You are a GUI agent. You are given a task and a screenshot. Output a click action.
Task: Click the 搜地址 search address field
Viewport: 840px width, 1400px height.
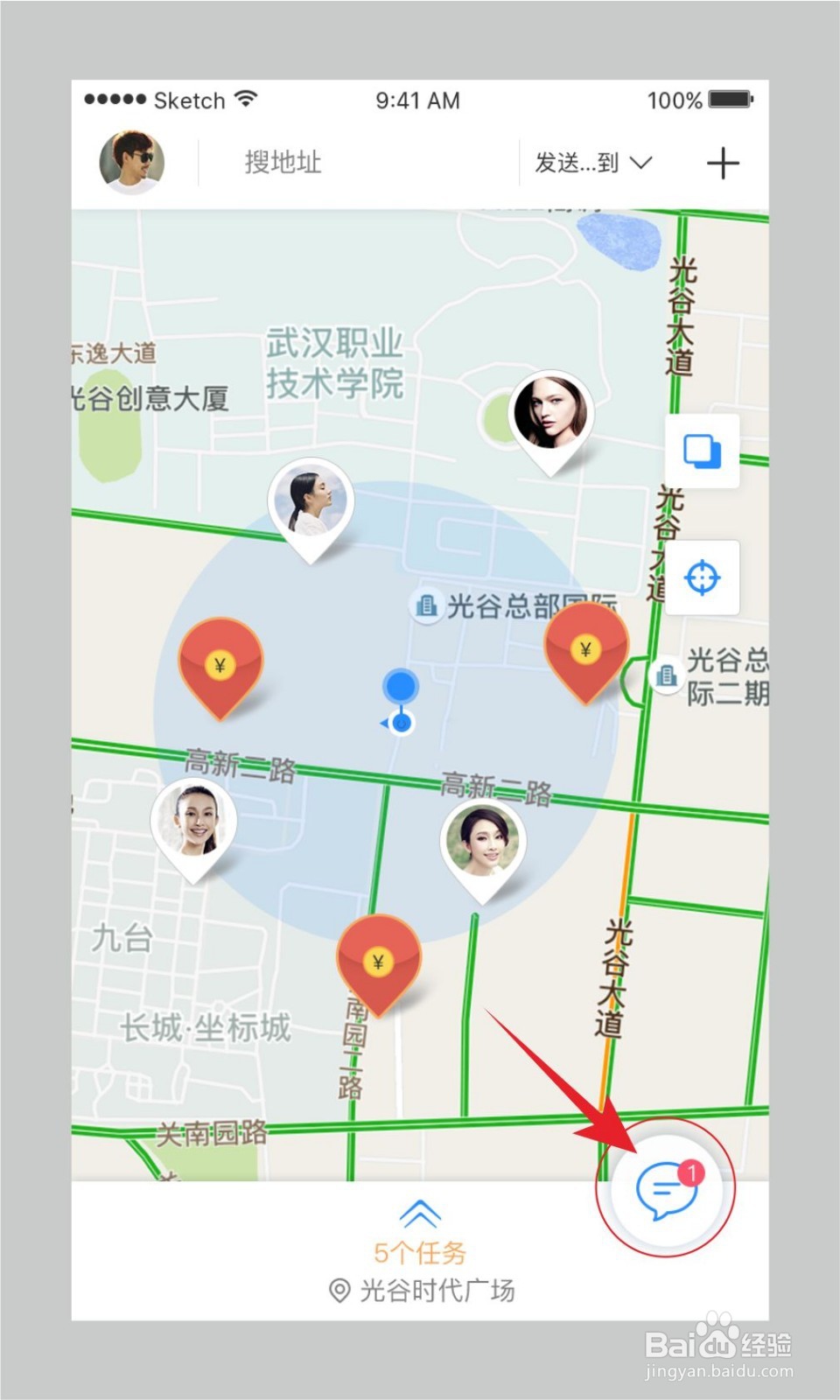[x=282, y=163]
